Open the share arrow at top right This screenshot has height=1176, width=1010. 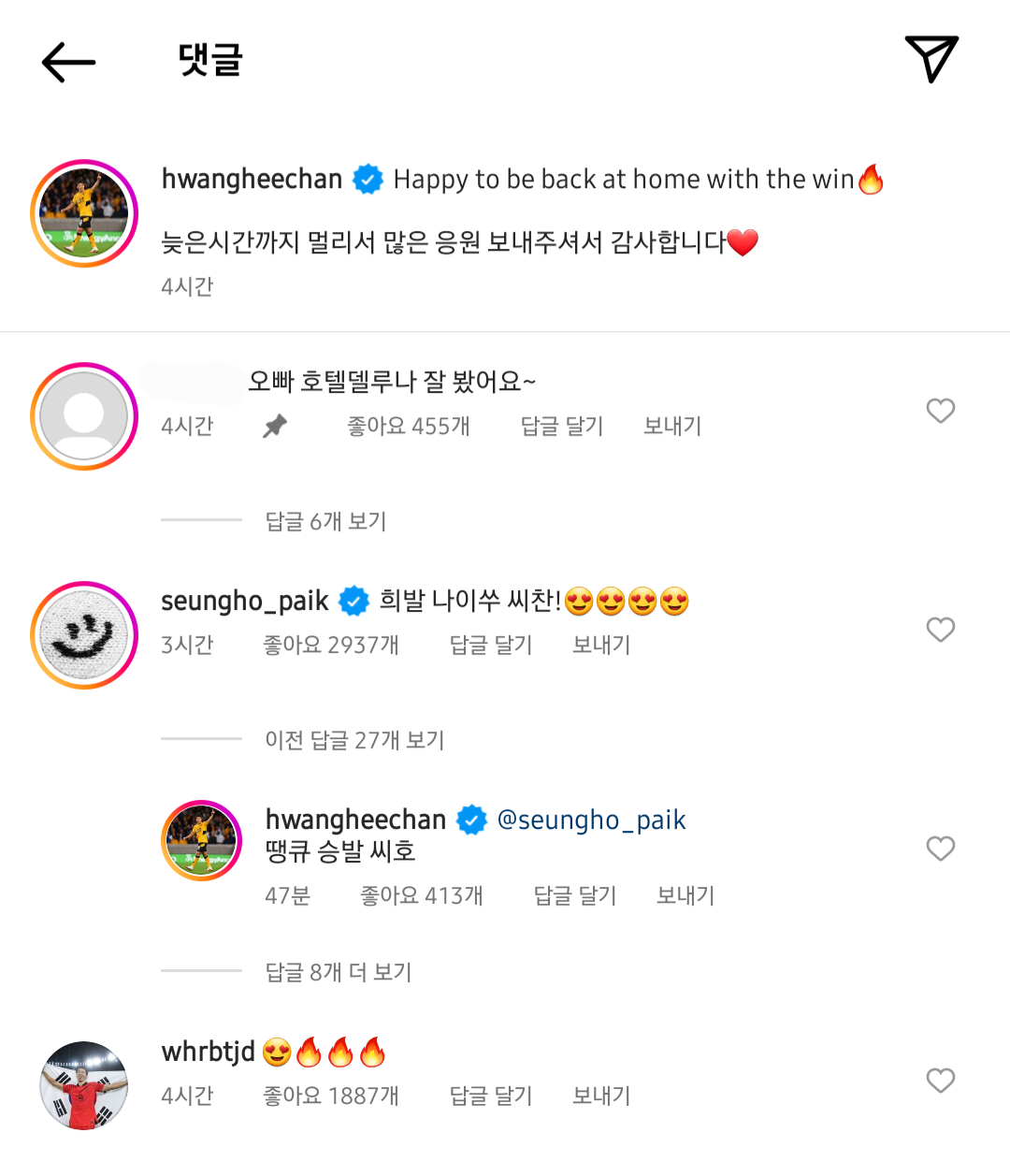click(x=931, y=58)
